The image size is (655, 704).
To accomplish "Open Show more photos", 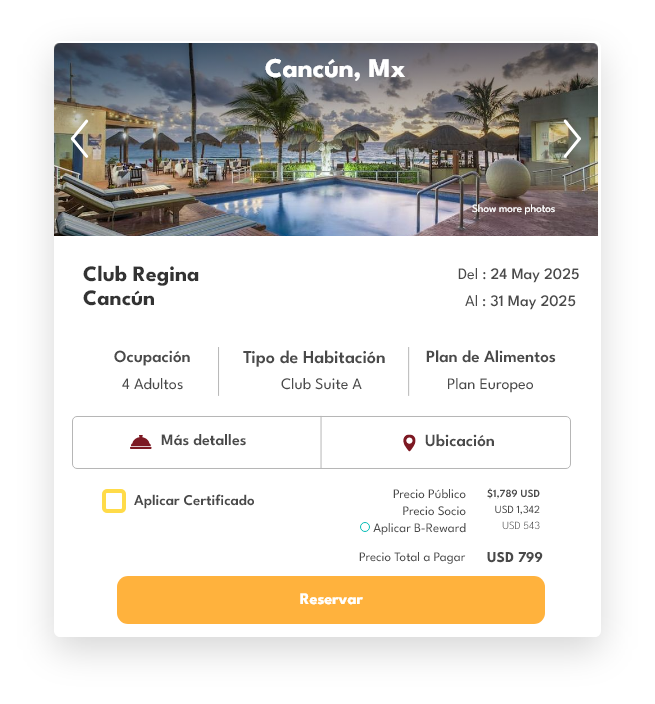I will tap(513, 209).
